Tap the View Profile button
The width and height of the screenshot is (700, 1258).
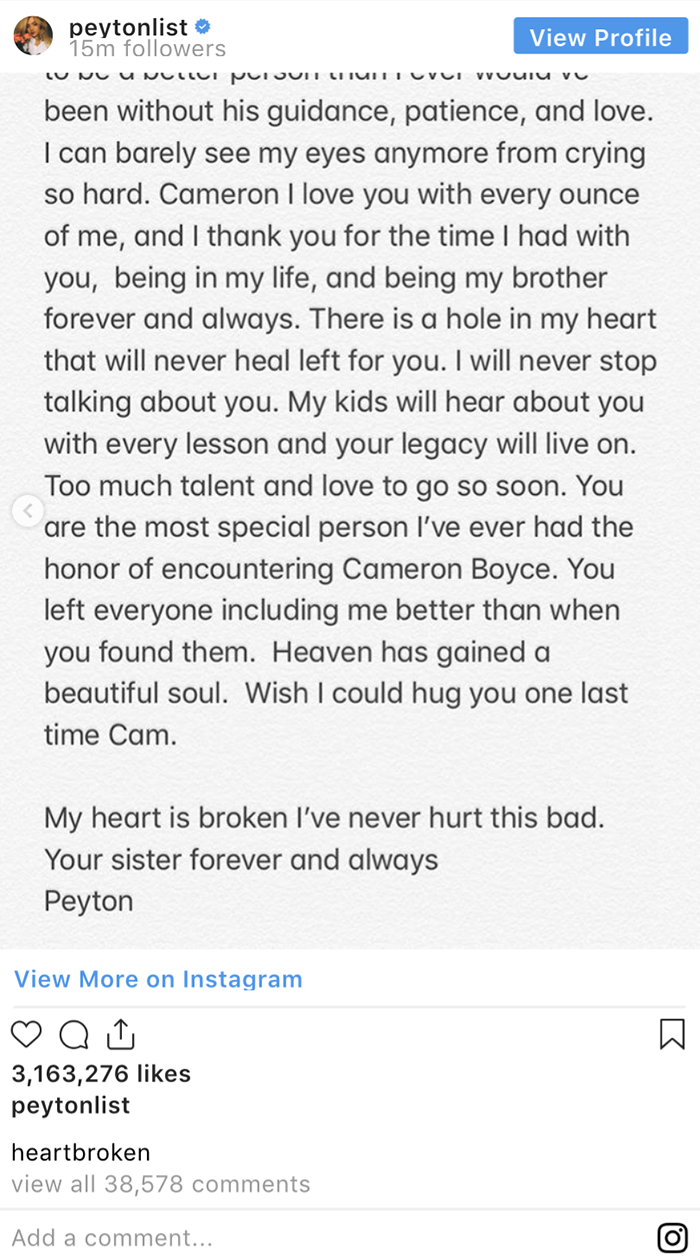tap(600, 37)
